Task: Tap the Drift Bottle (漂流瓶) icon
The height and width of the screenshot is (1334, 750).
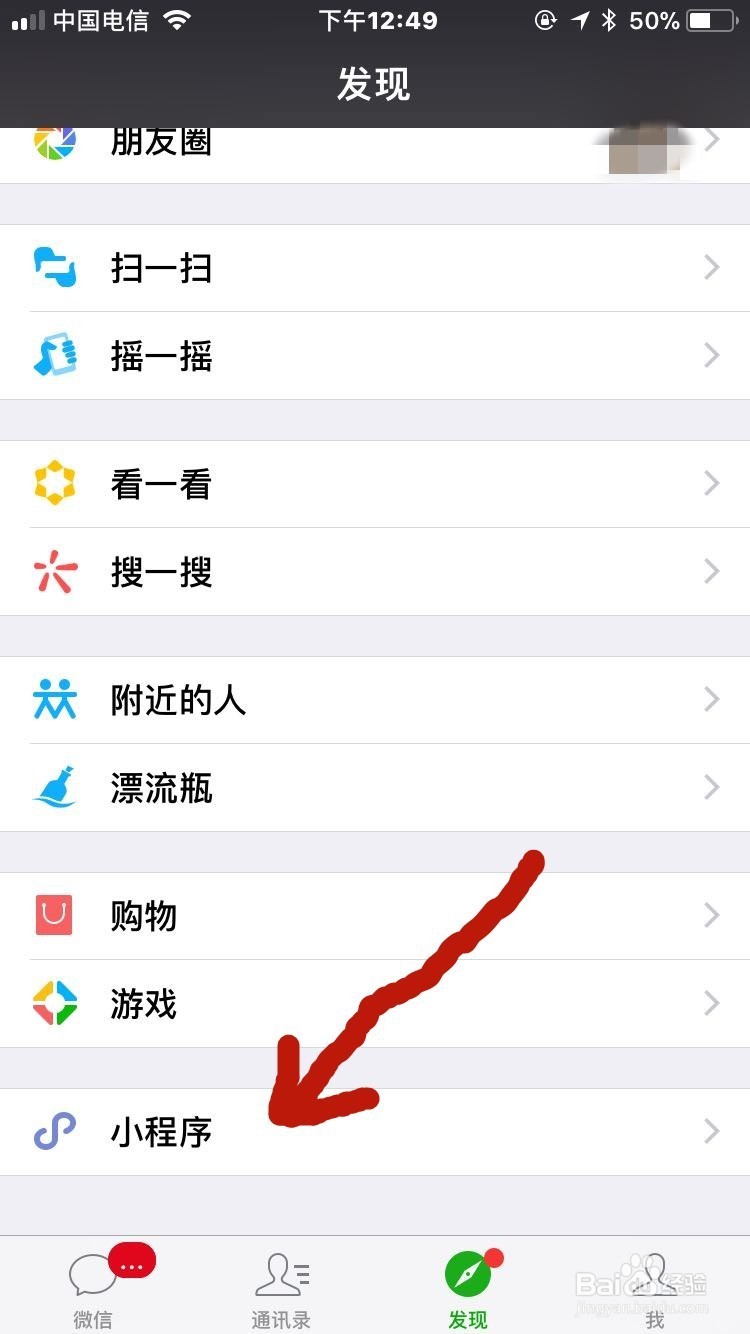Action: coord(55,787)
